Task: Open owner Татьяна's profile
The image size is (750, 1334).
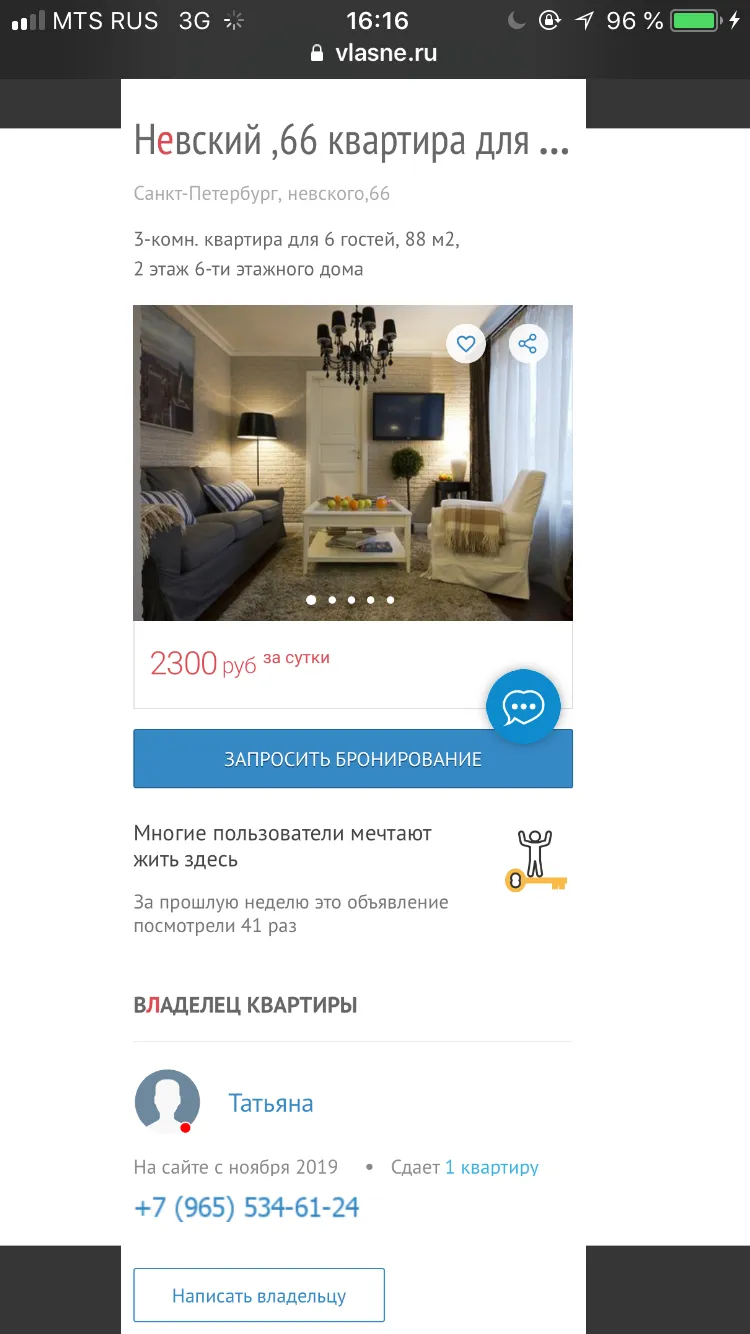Action: point(271,1104)
